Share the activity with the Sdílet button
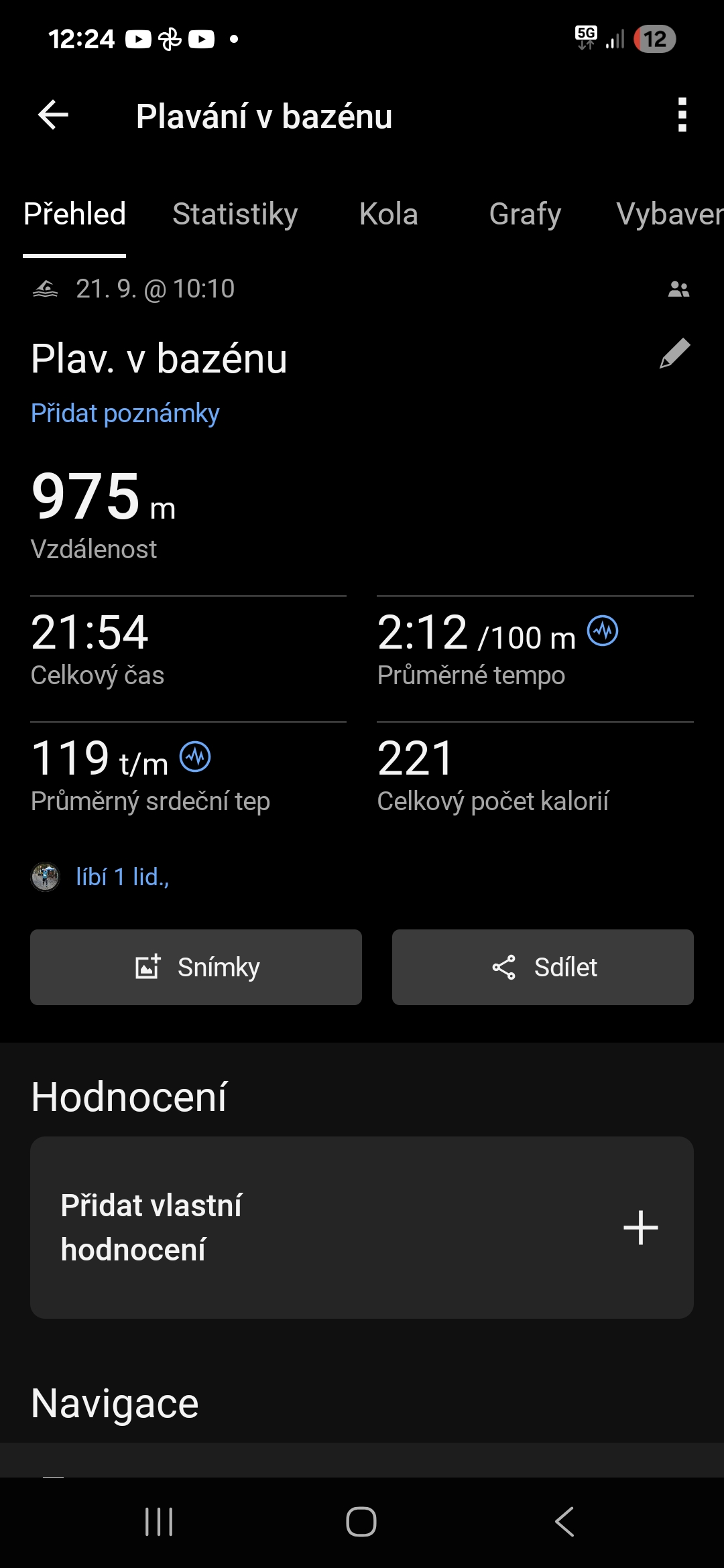724x1568 pixels. tap(542, 967)
